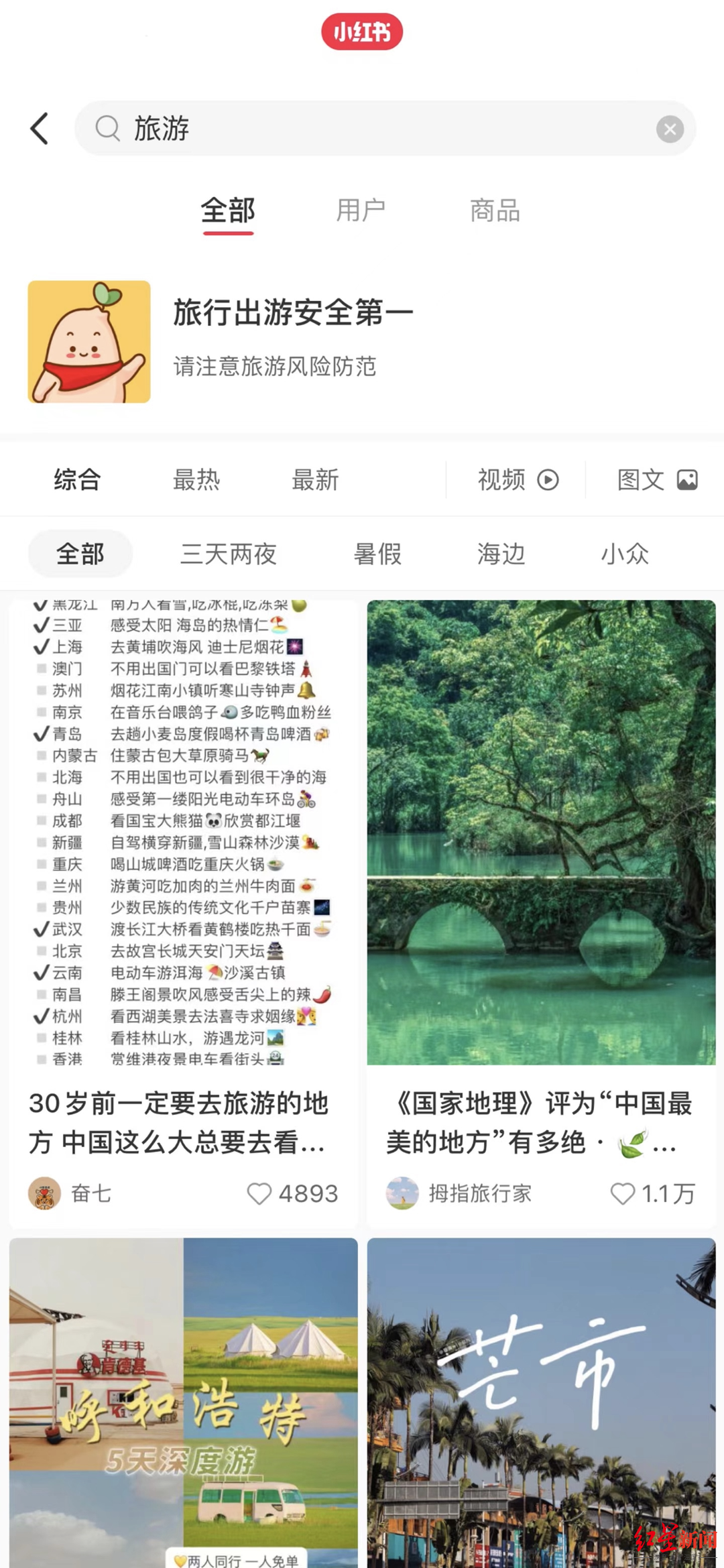724x1568 pixels.
Task: Sort results by 最新
Action: point(315,480)
